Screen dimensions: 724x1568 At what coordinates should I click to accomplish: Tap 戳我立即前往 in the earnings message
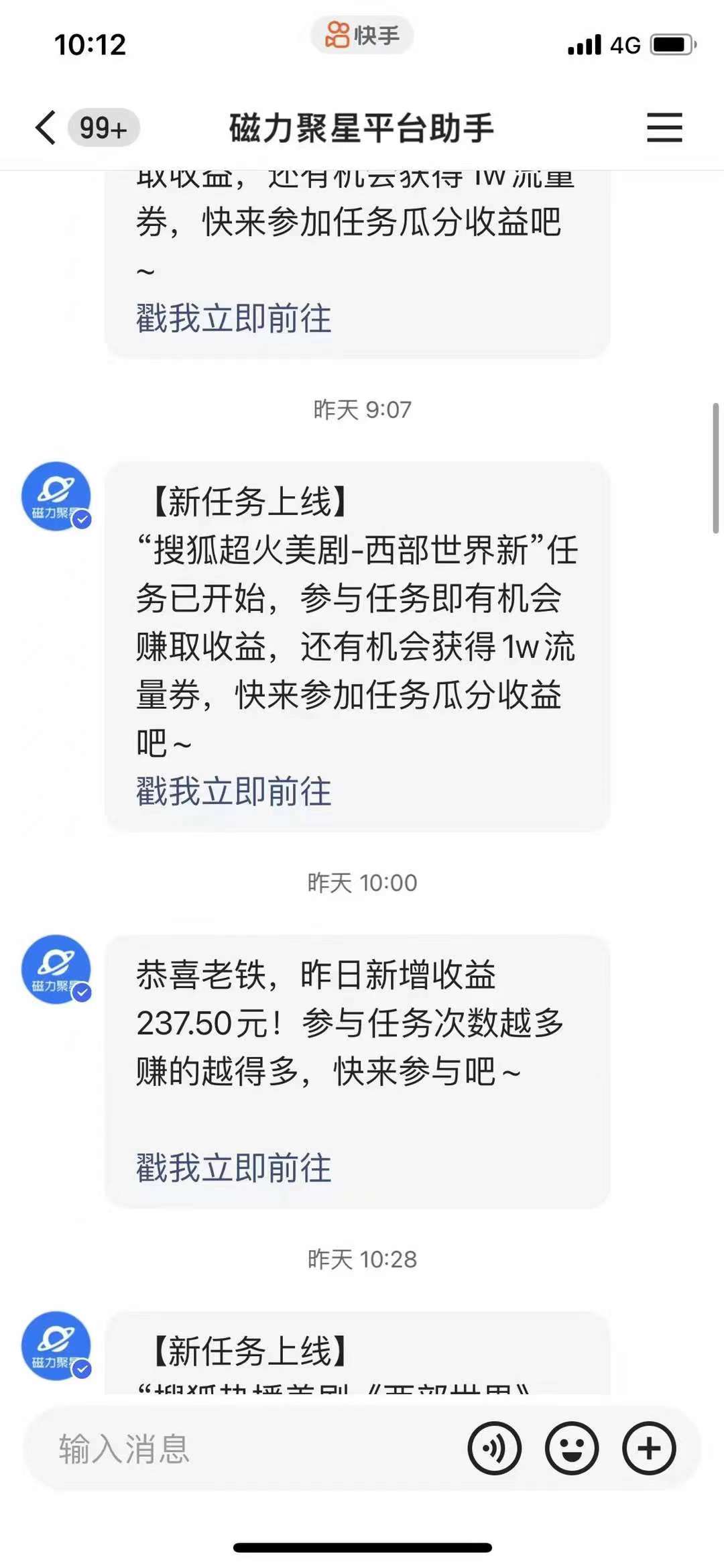[231, 1170]
